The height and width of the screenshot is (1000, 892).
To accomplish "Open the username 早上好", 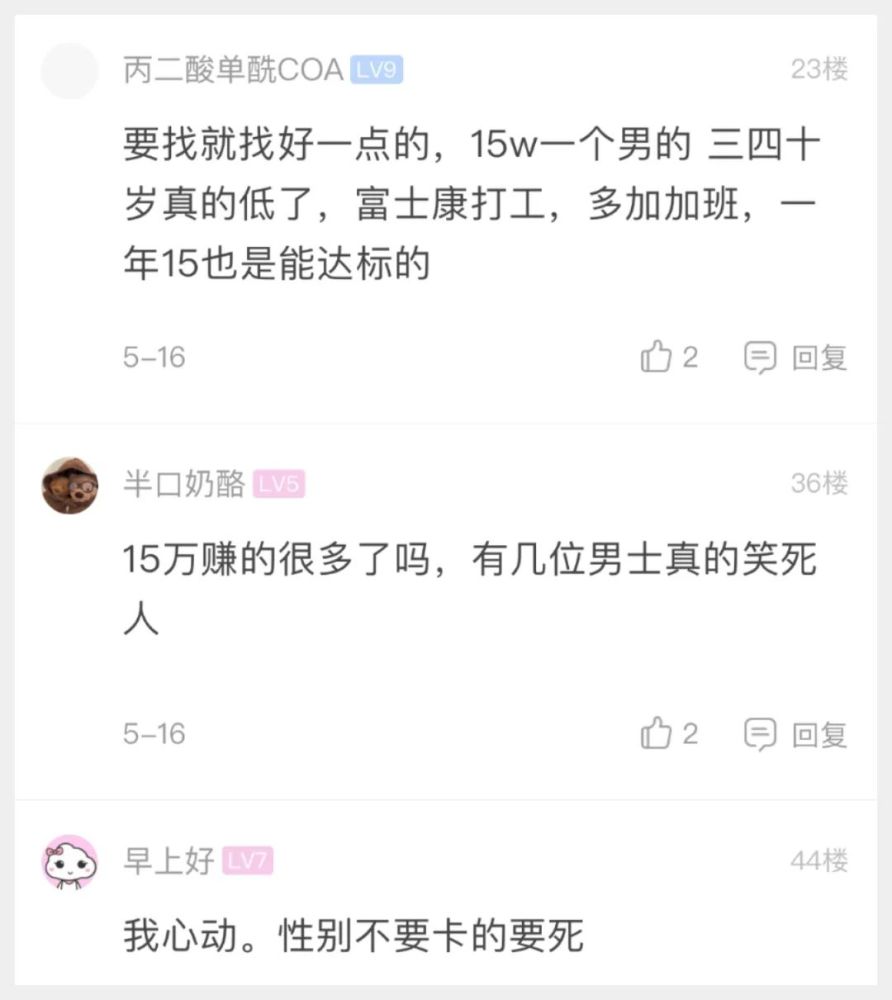I will (169, 861).
